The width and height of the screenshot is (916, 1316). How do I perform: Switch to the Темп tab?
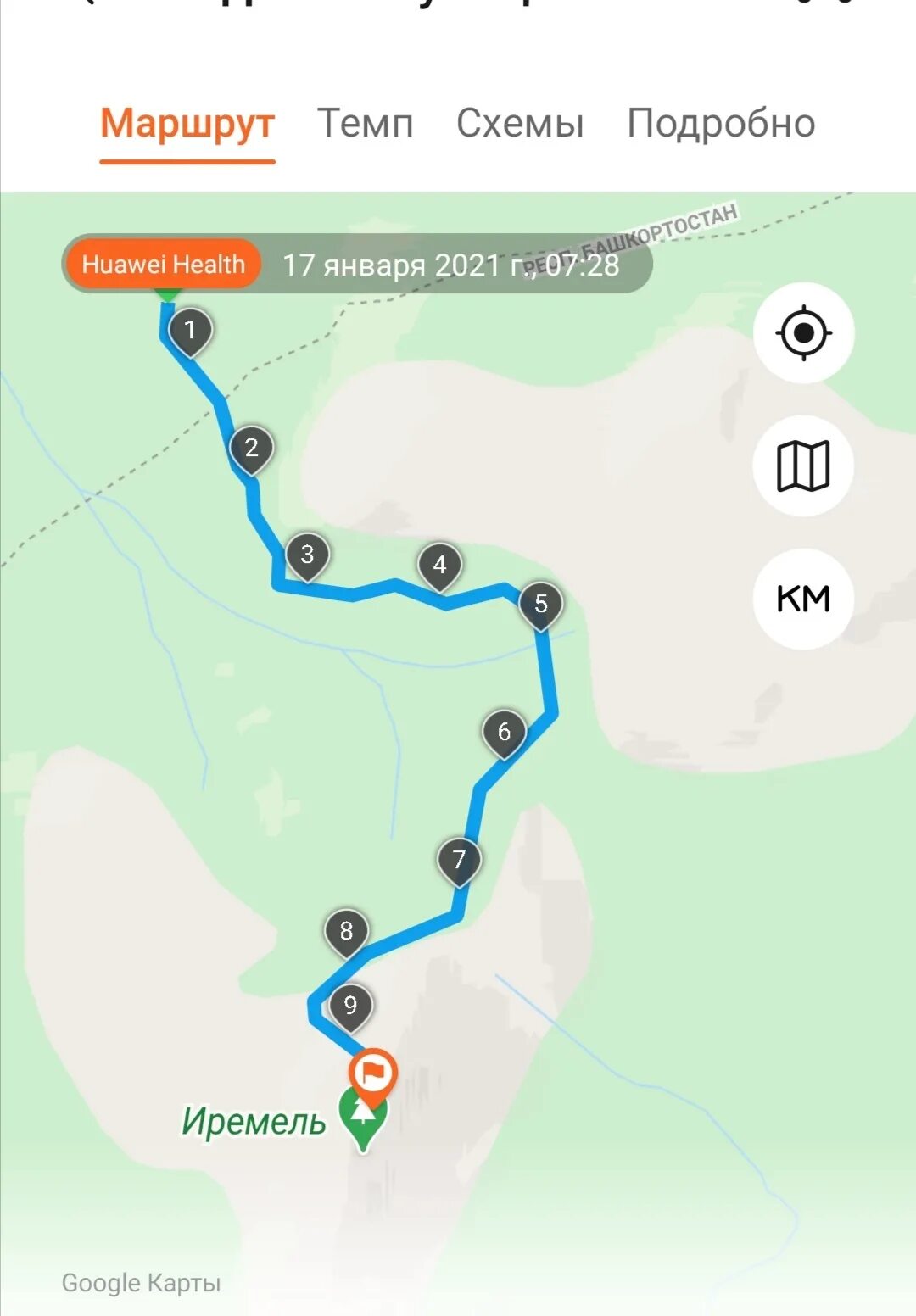coord(365,124)
